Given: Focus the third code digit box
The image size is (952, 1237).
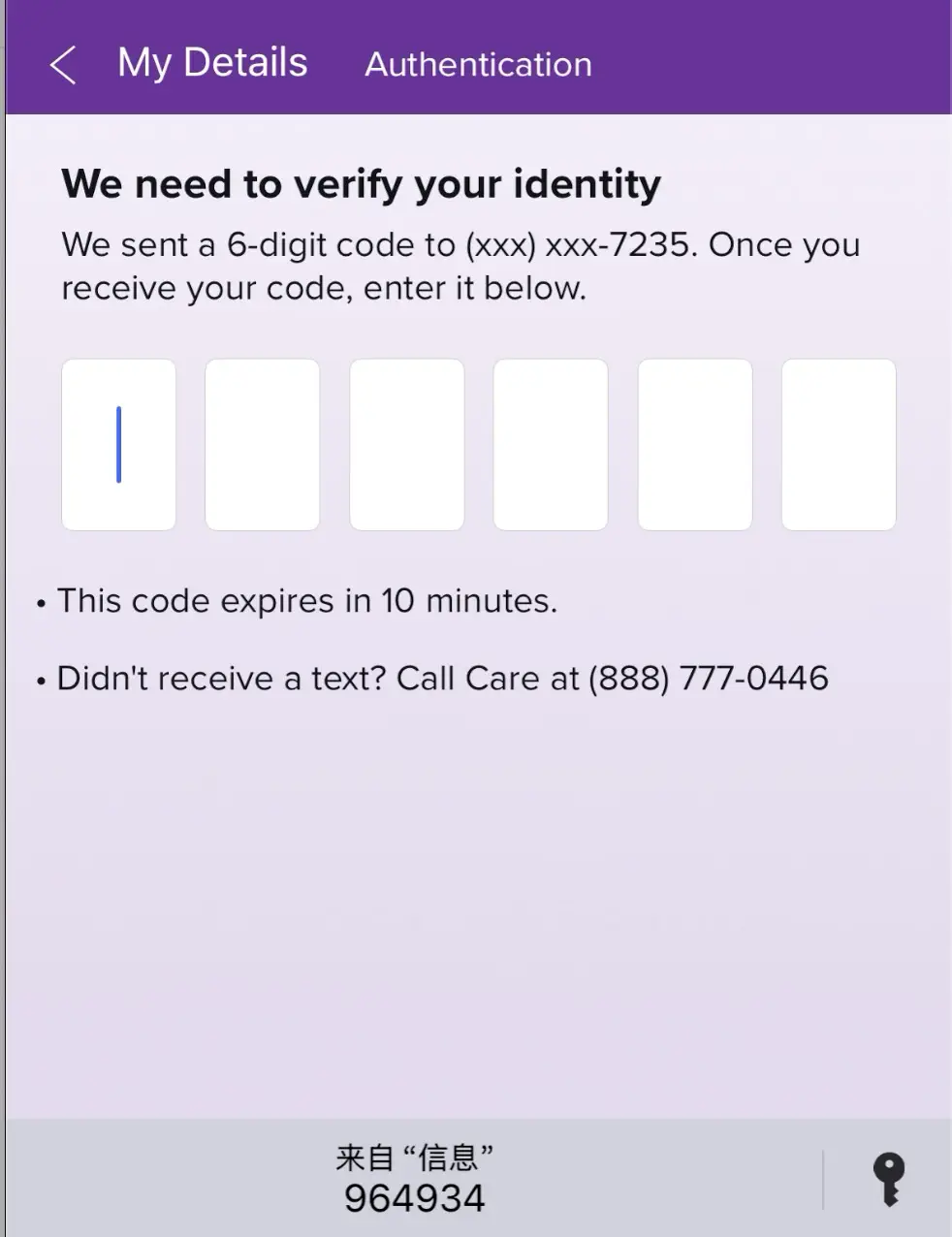Looking at the screenshot, I should point(406,445).
